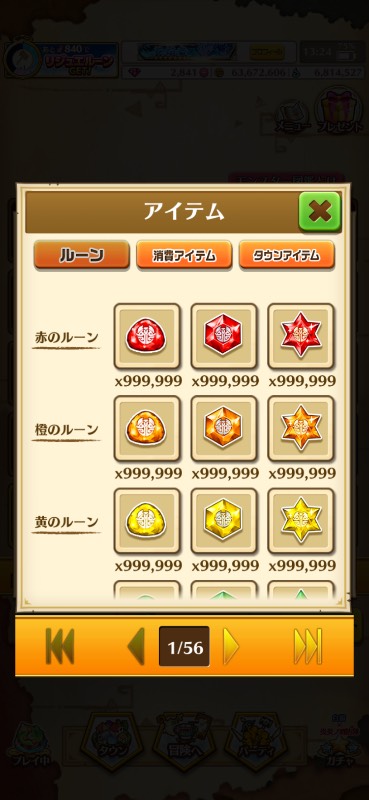Open the star-shaped red rune item
Image resolution: width=369 pixels, height=800 pixels.
tap(301, 336)
